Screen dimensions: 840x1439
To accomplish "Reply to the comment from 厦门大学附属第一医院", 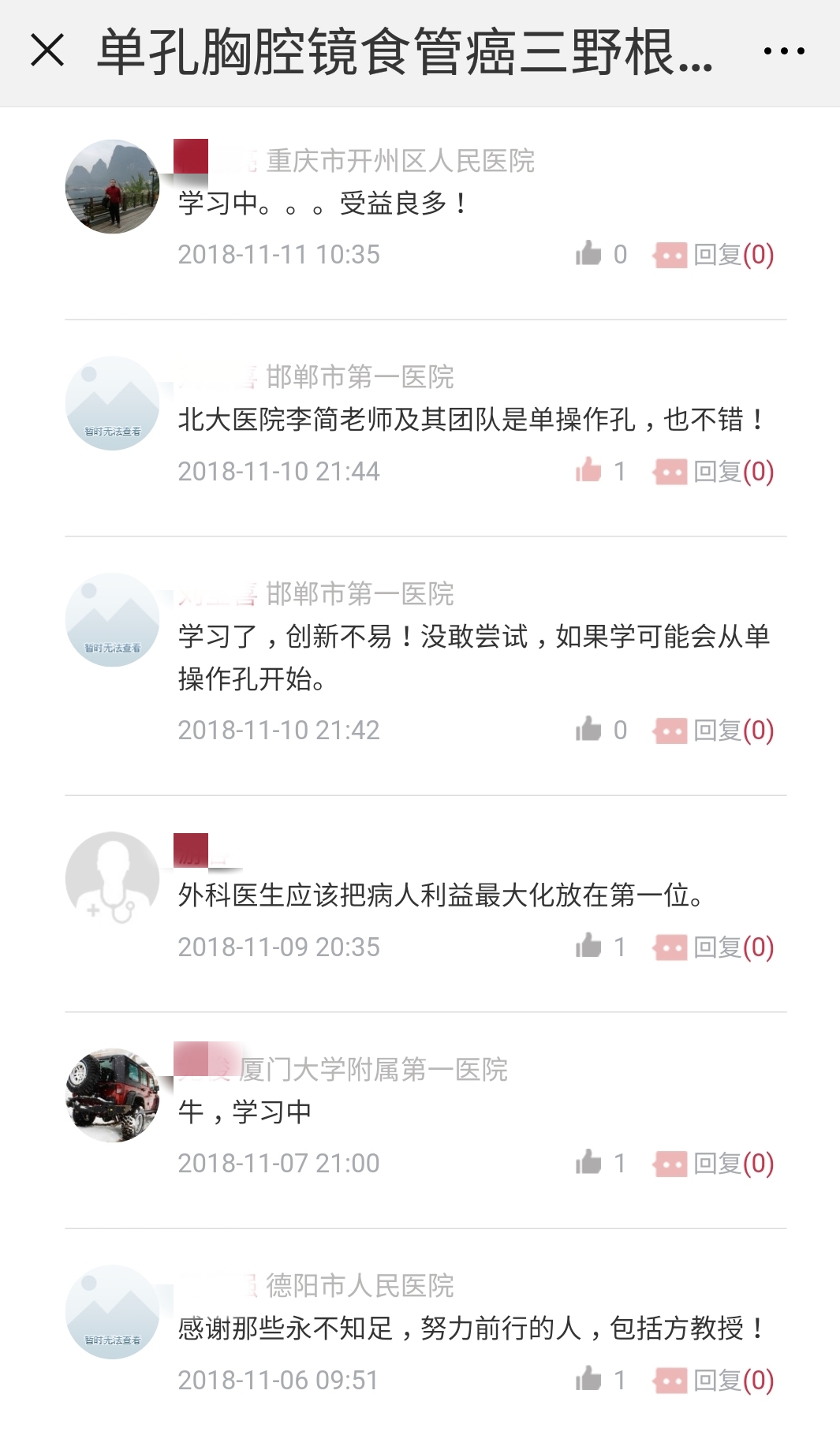I will [715, 1163].
